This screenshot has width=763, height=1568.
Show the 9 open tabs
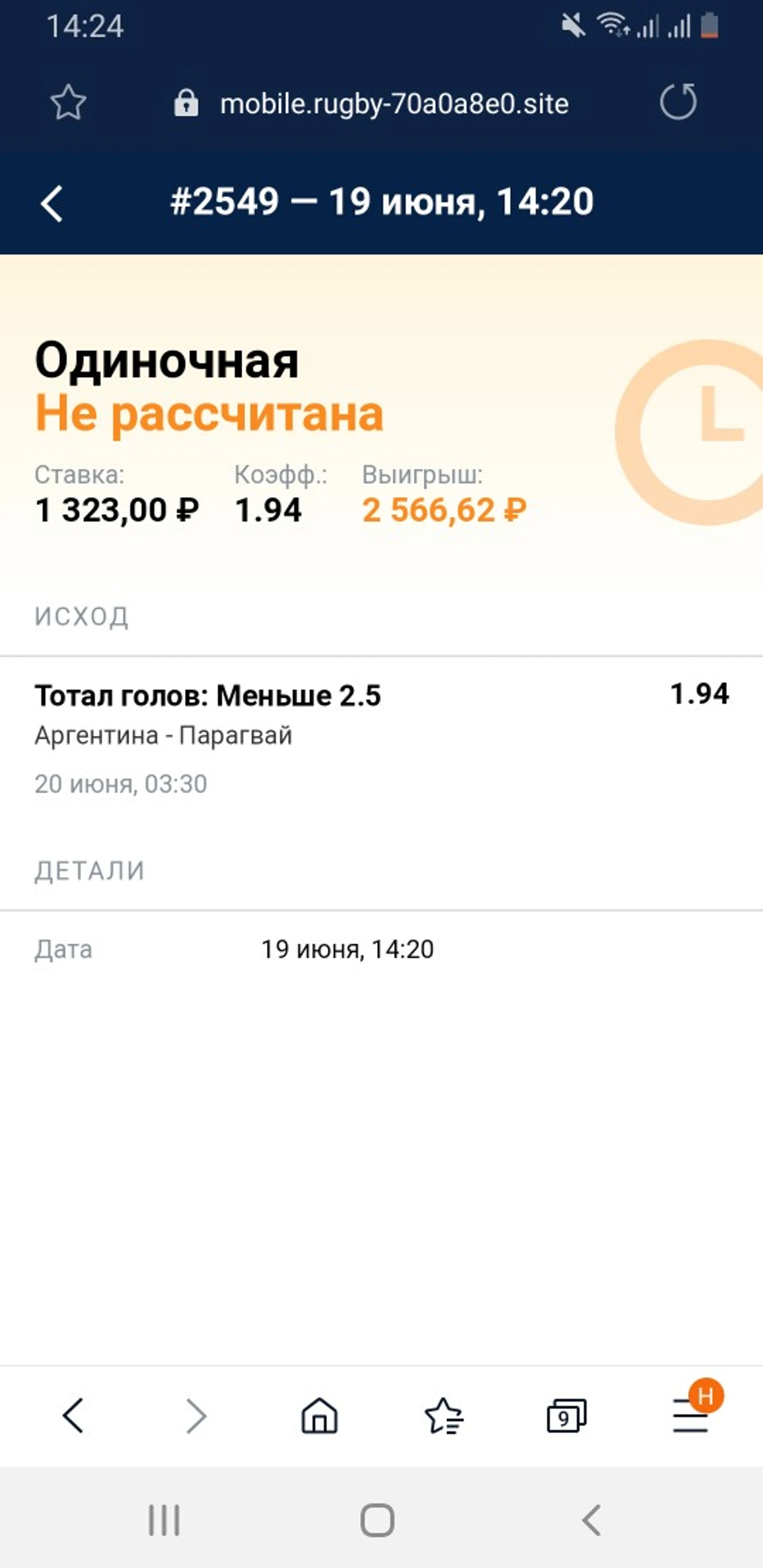click(567, 1416)
